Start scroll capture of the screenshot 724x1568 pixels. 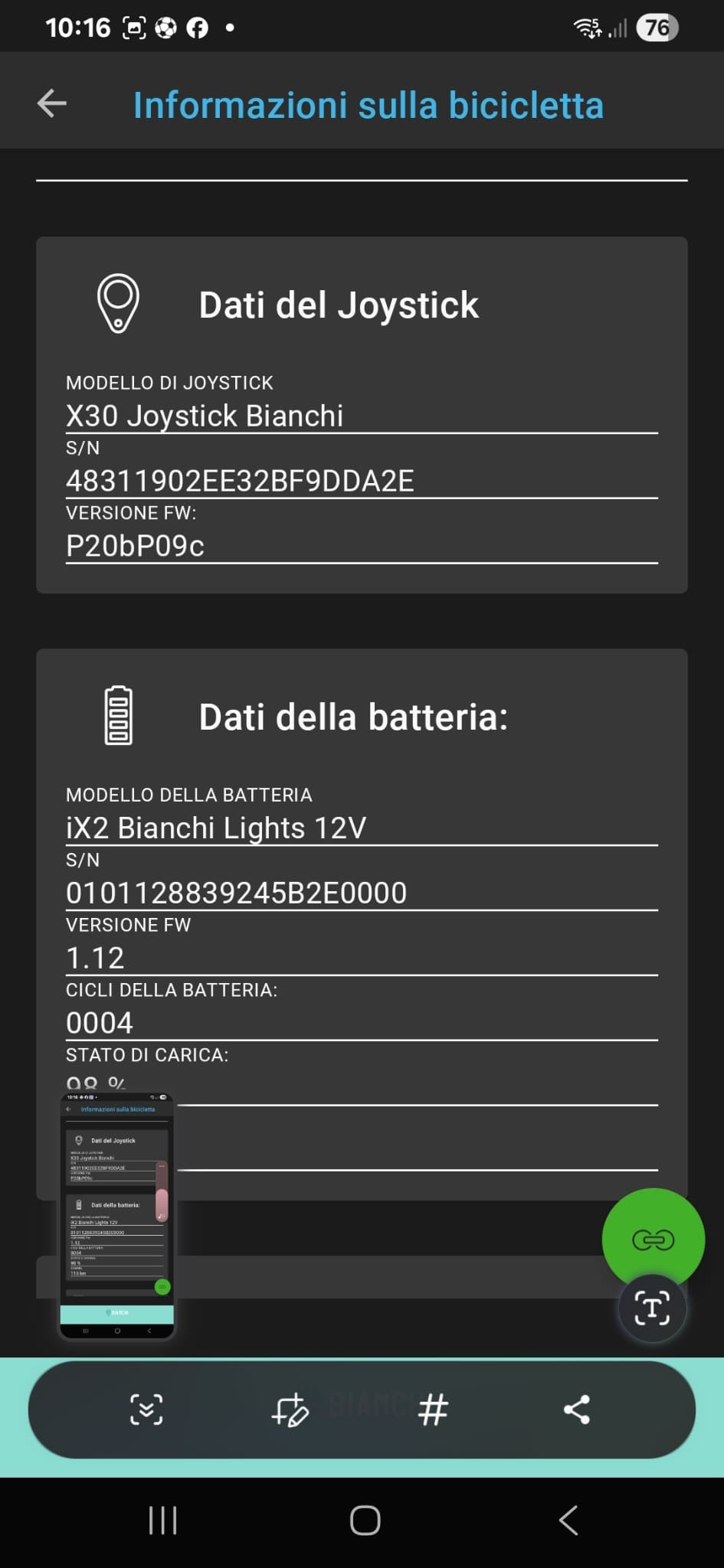pos(146,1410)
